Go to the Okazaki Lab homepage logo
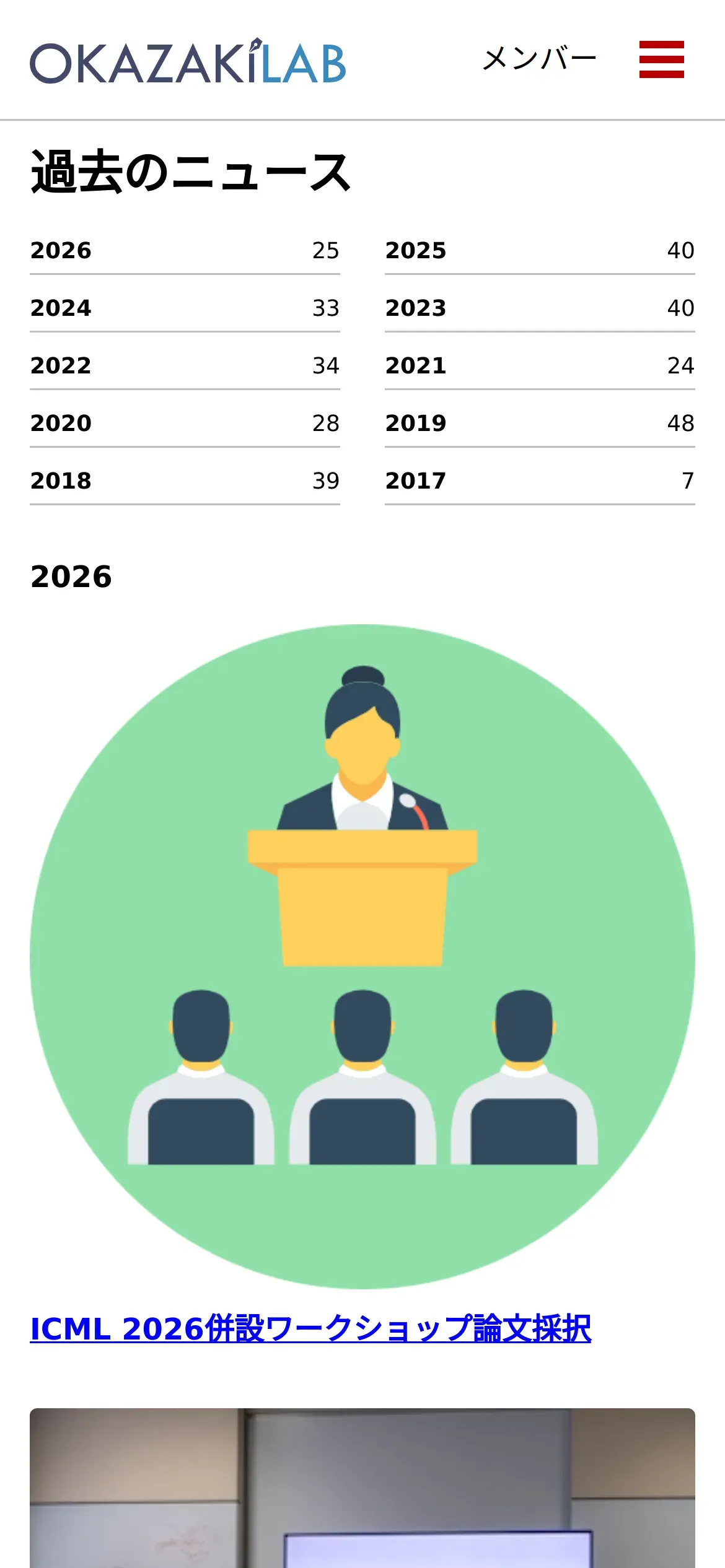725x1568 pixels. coord(188,61)
